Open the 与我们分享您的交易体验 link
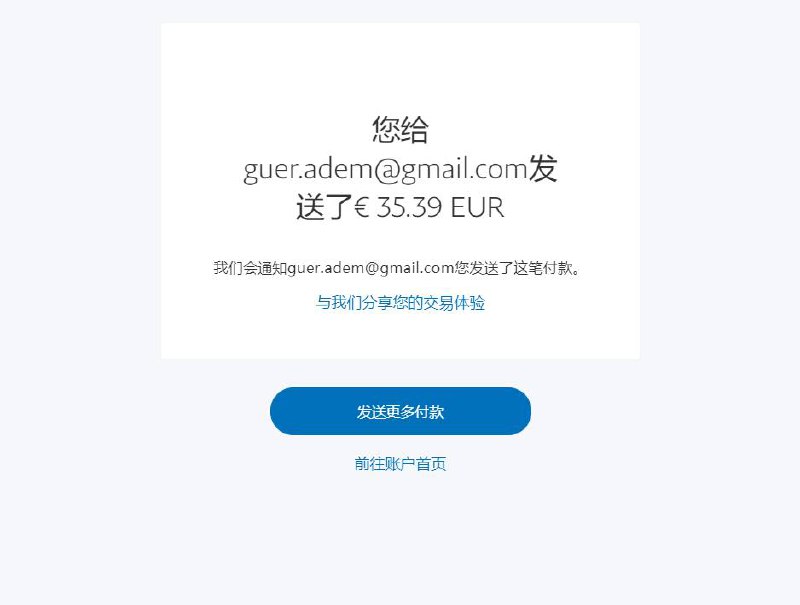Screen dimensions: 800x605 [x=400, y=303]
